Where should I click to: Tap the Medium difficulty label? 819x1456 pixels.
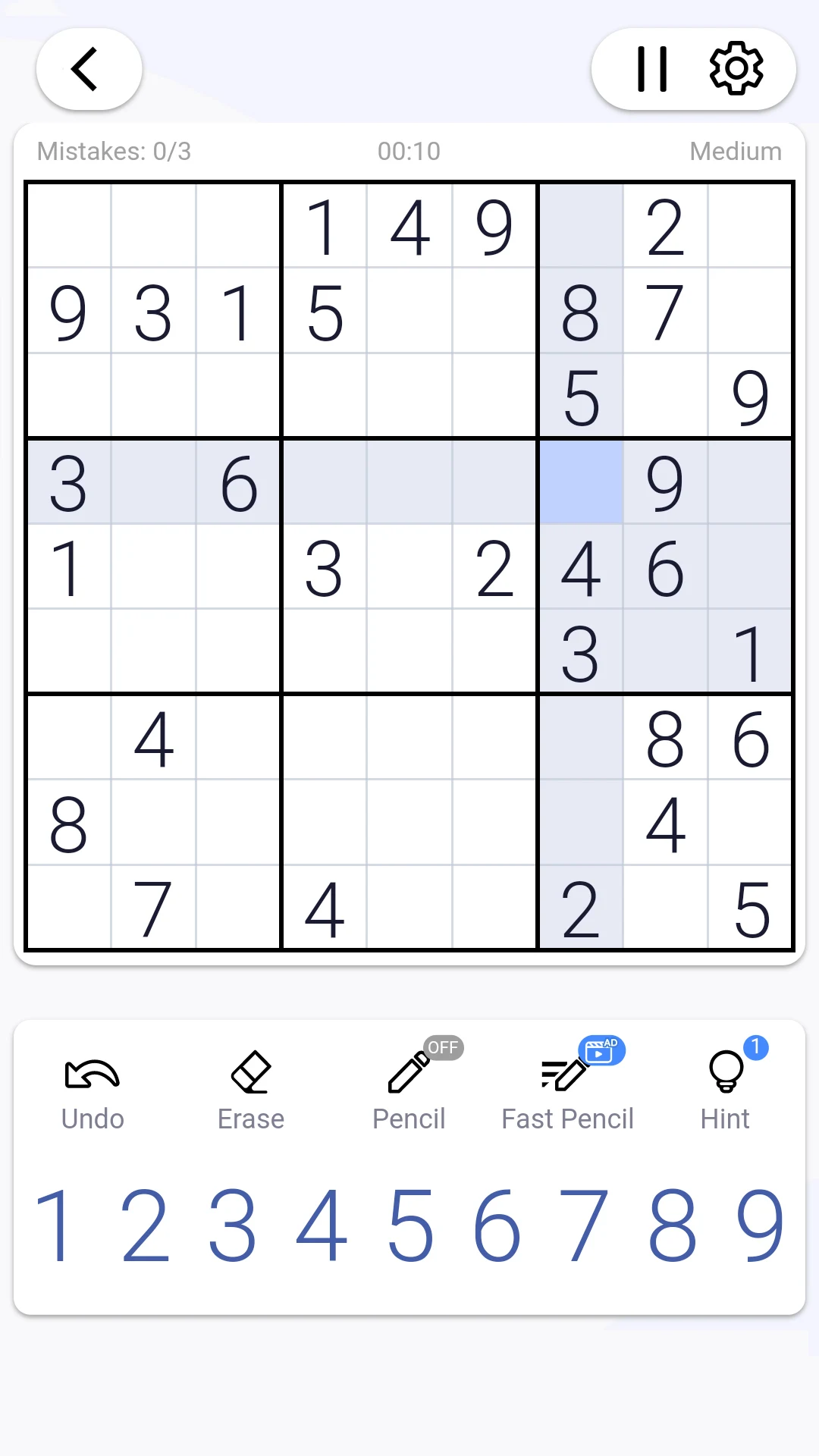click(x=734, y=151)
